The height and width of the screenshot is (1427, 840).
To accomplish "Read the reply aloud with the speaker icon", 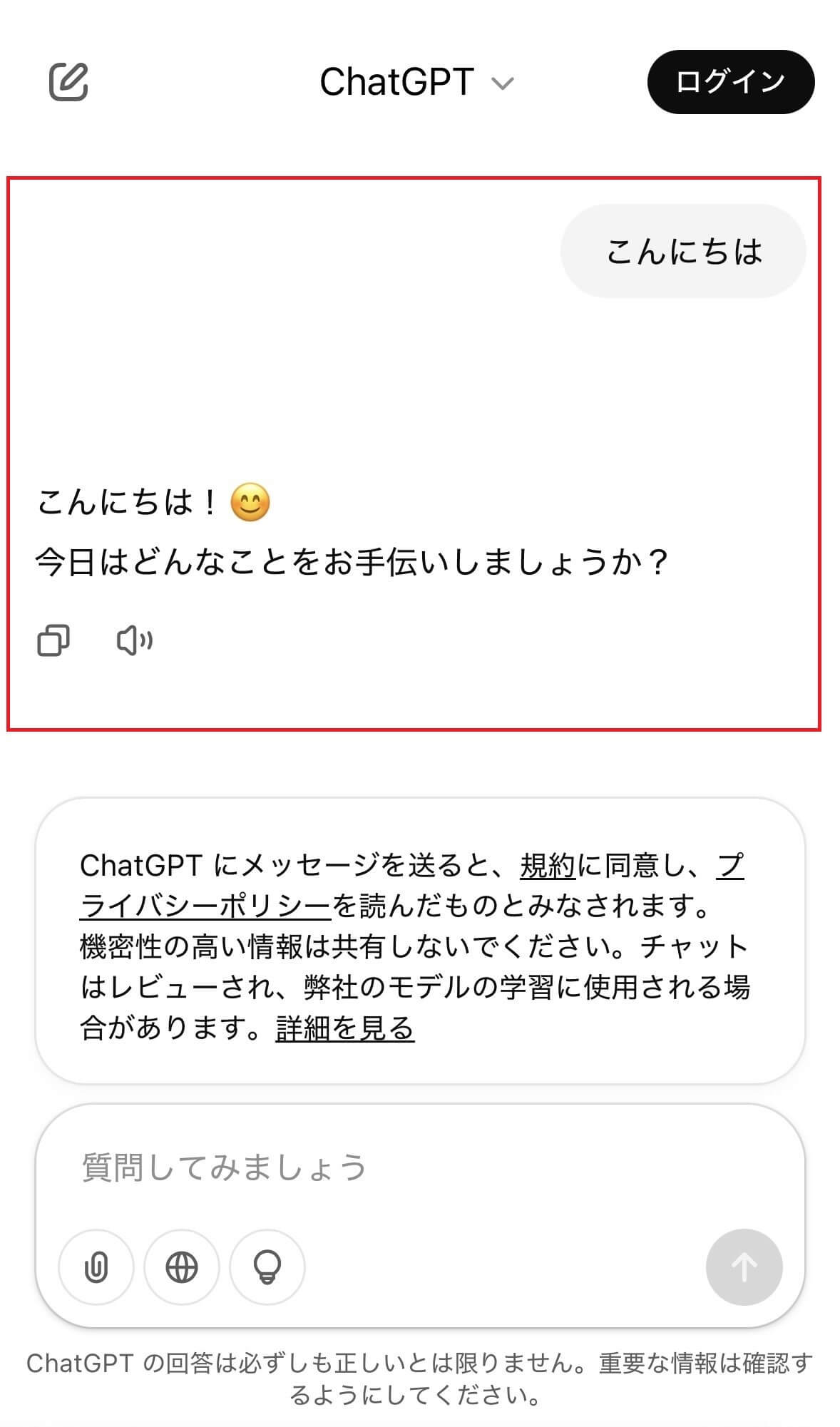I will (x=135, y=640).
